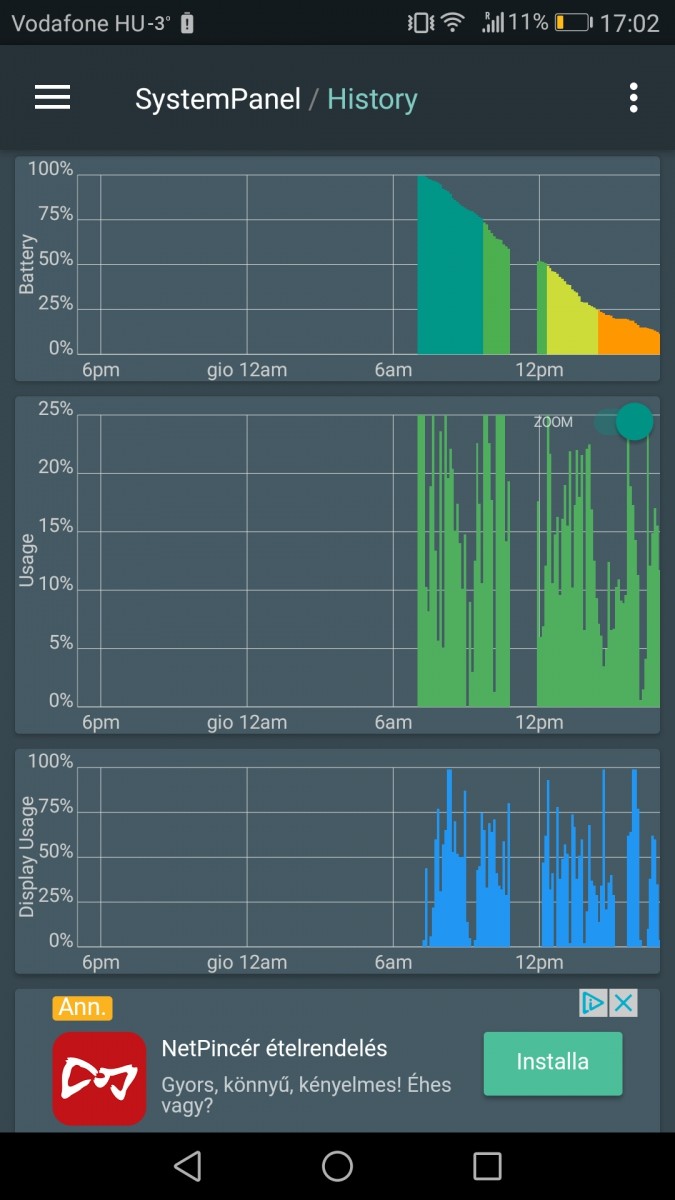
Task: Tap Installa for NetPincér ad
Action: pyautogui.click(x=553, y=1063)
